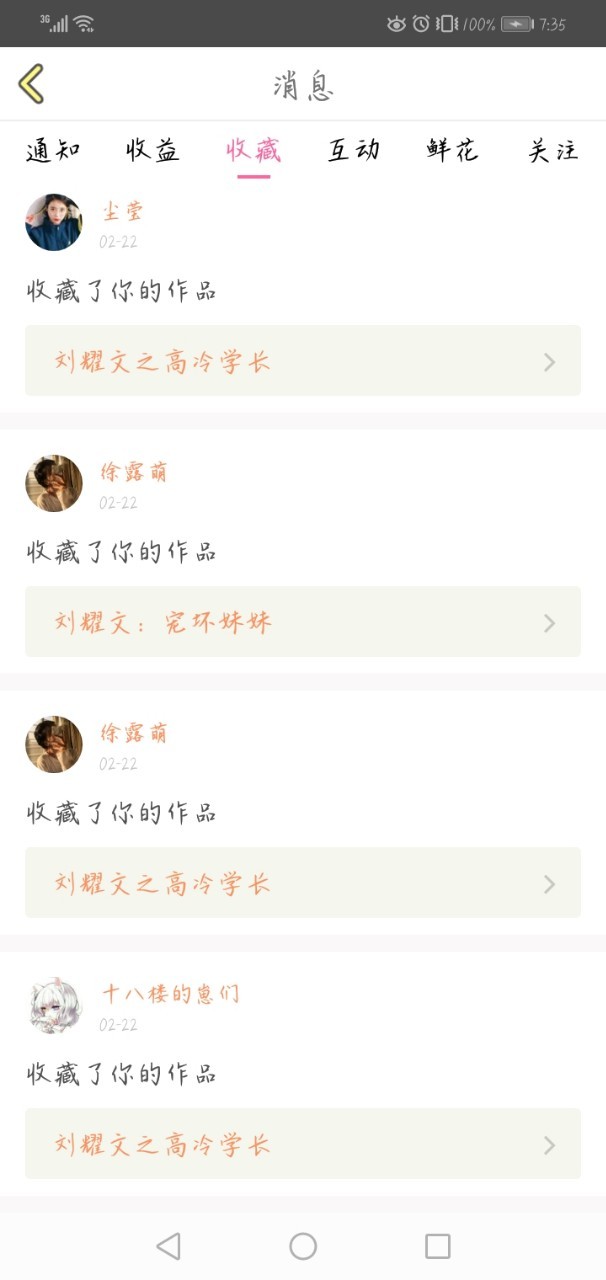Open recent apps from navigation bar
606x1280 pixels.
coord(437,1246)
